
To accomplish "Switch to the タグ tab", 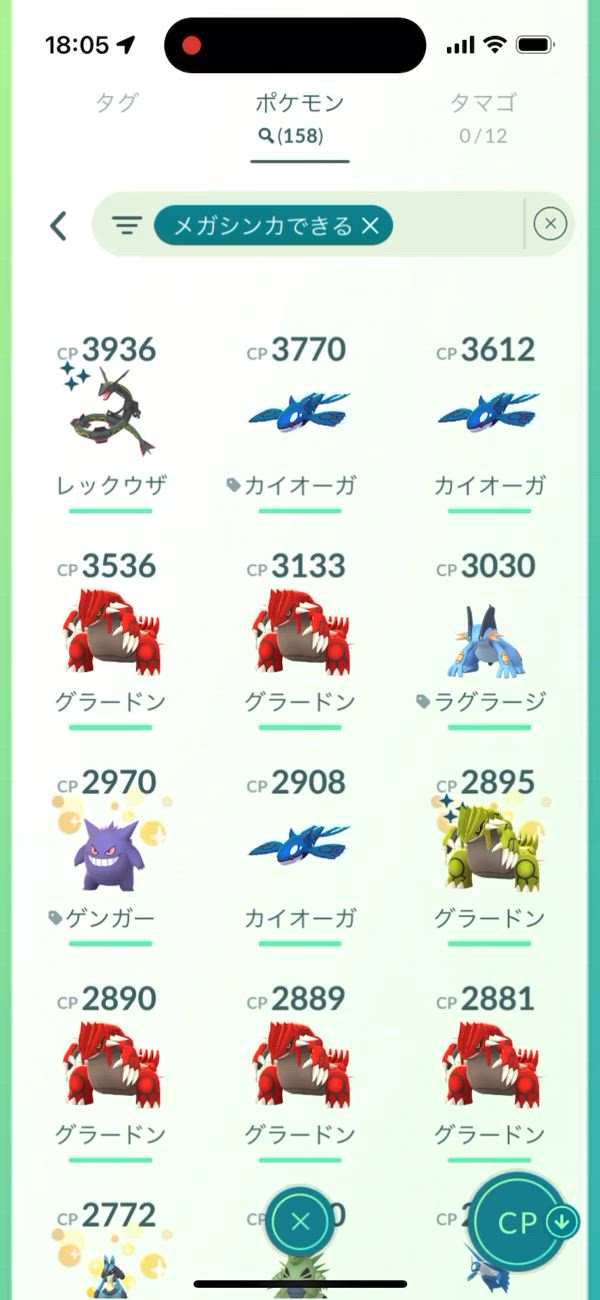I will tap(116, 103).
